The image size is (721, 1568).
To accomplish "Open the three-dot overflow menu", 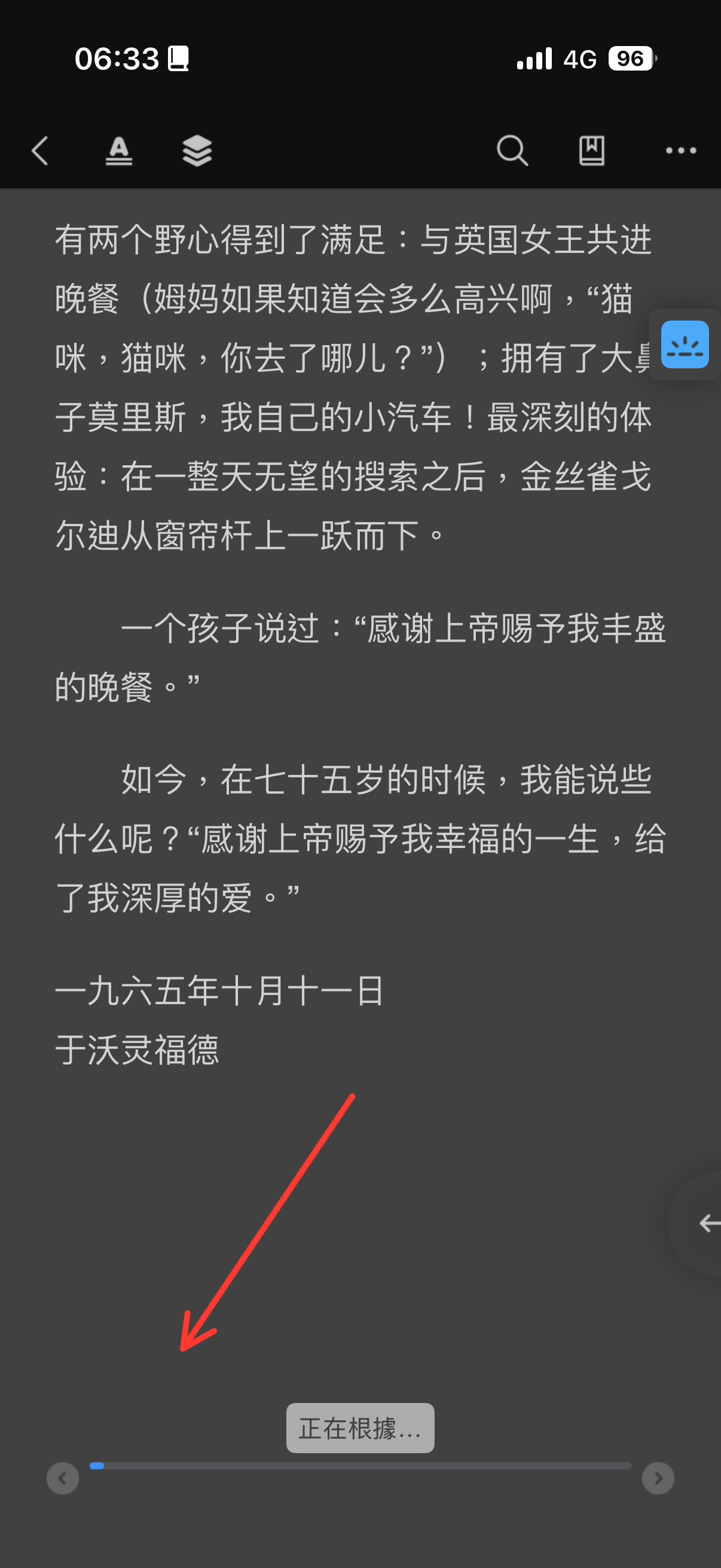I will (680, 150).
